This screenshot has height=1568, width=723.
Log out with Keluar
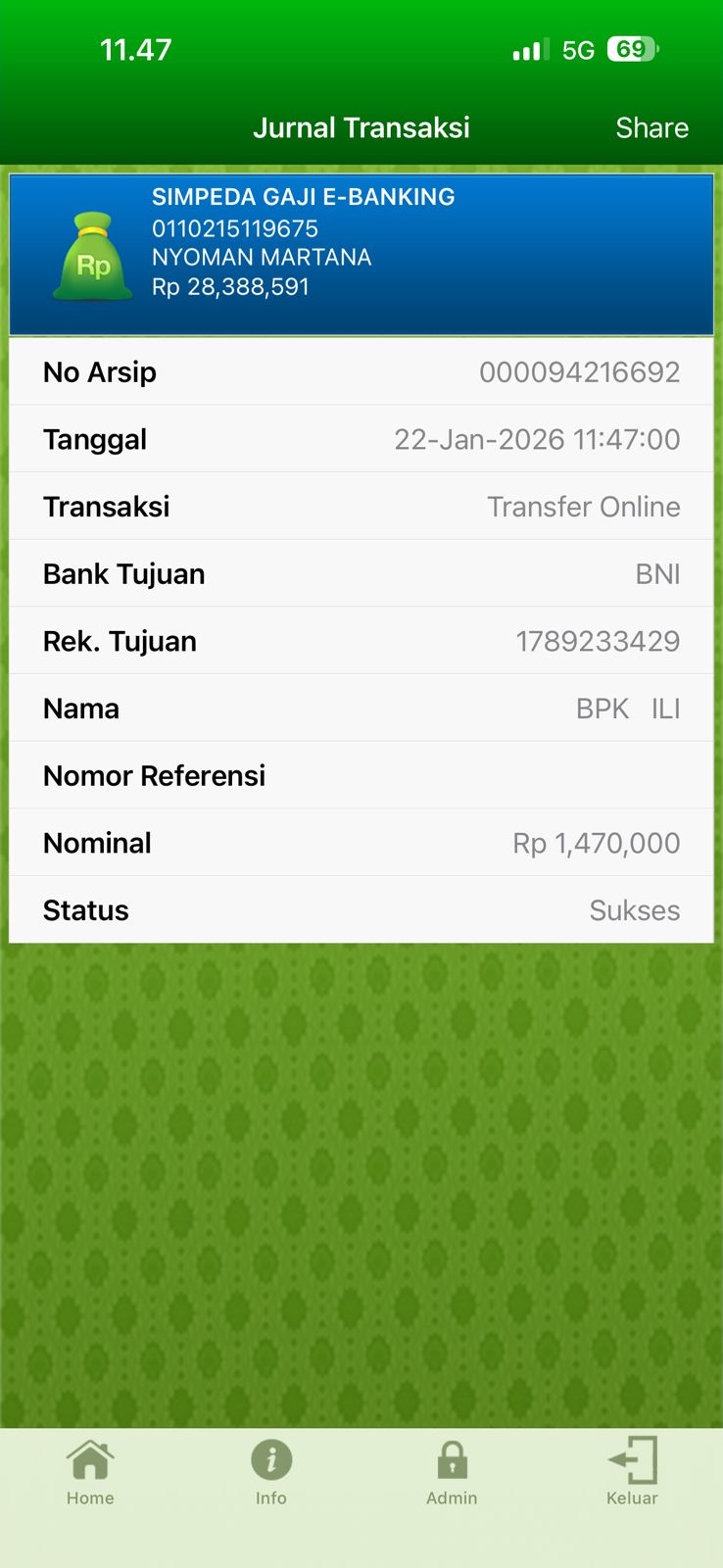click(632, 1470)
